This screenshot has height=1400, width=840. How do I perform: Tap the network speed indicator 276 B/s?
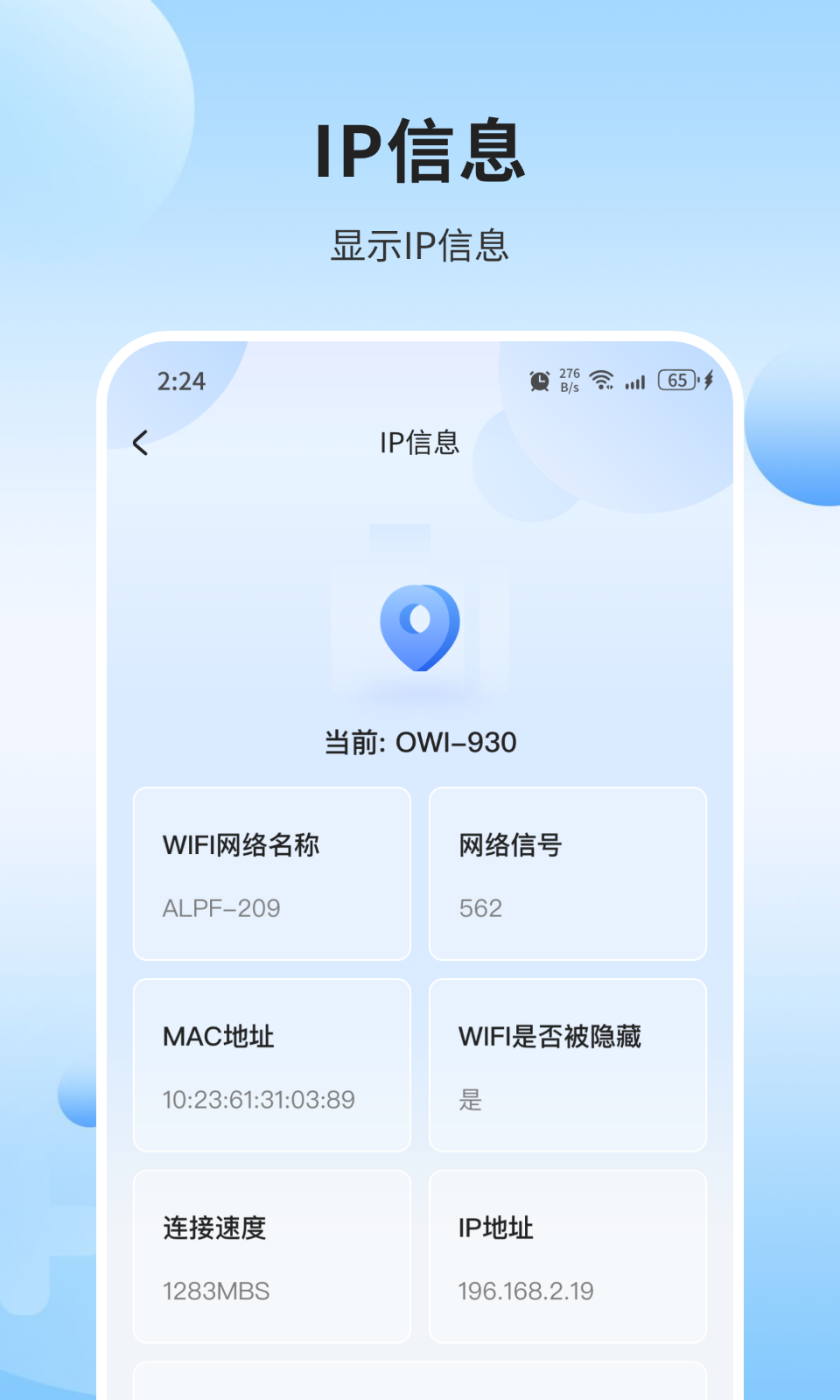(x=569, y=380)
